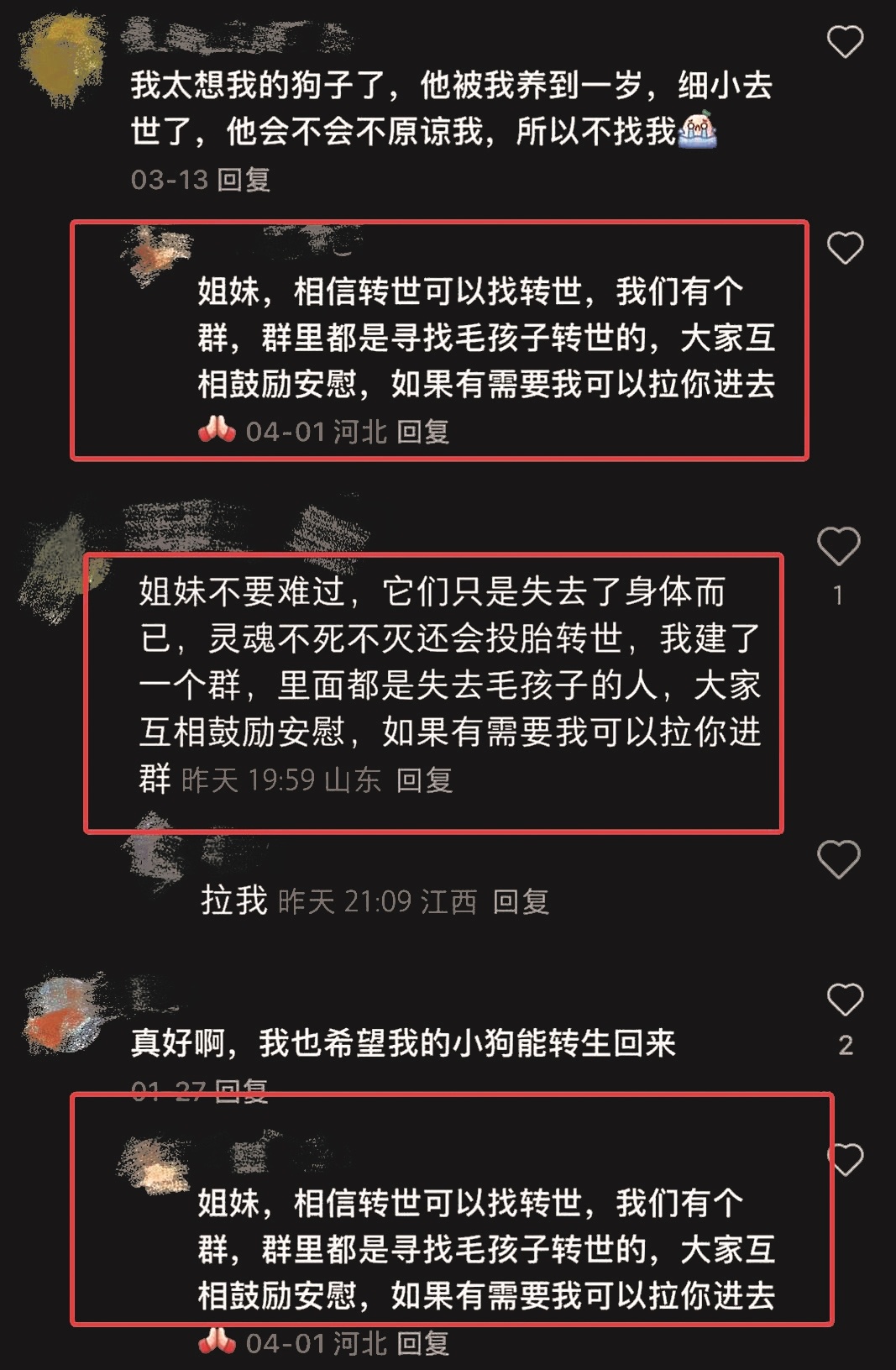Like the 山东 comment about souls reincarnating
The height and width of the screenshot is (1370, 896).
[x=838, y=547]
